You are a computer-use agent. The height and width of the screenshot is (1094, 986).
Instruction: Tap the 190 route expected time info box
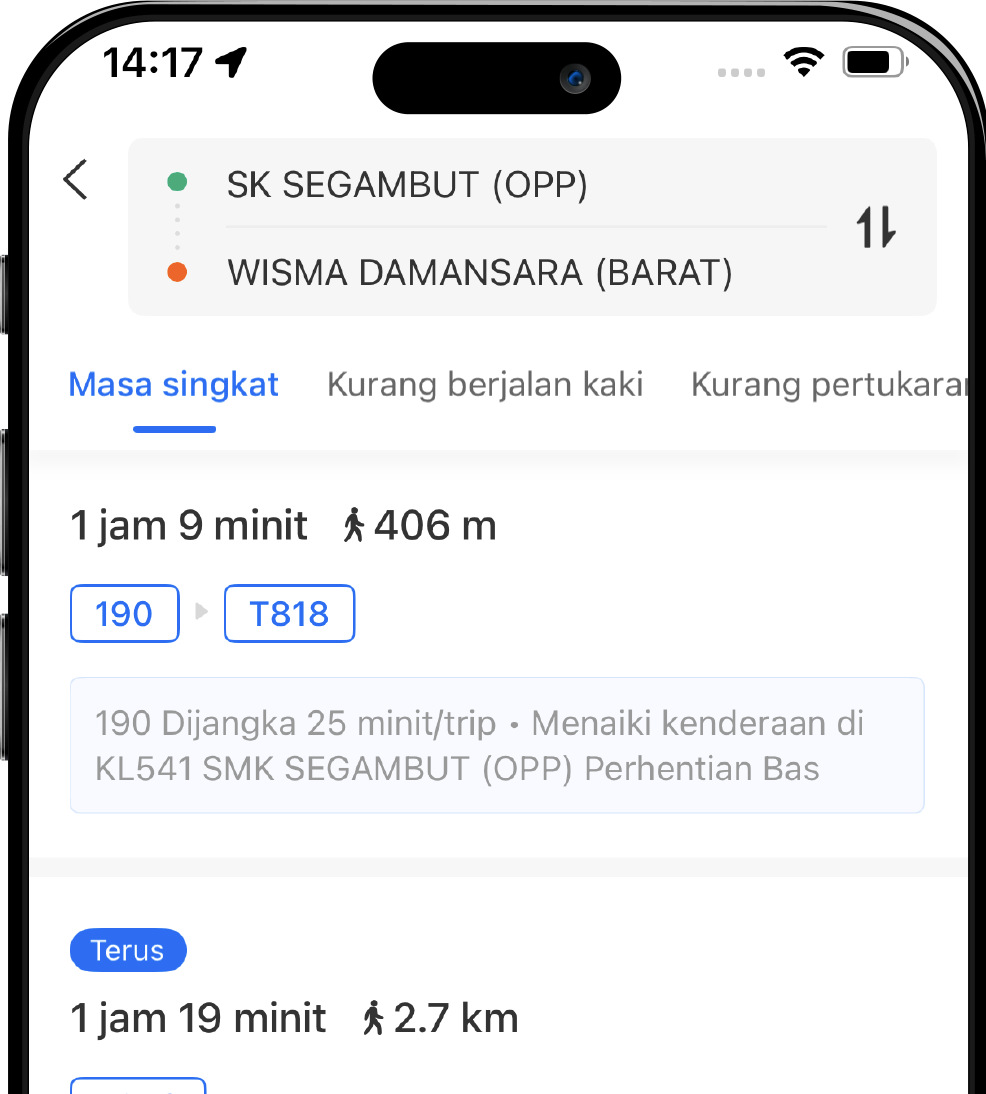coord(497,745)
